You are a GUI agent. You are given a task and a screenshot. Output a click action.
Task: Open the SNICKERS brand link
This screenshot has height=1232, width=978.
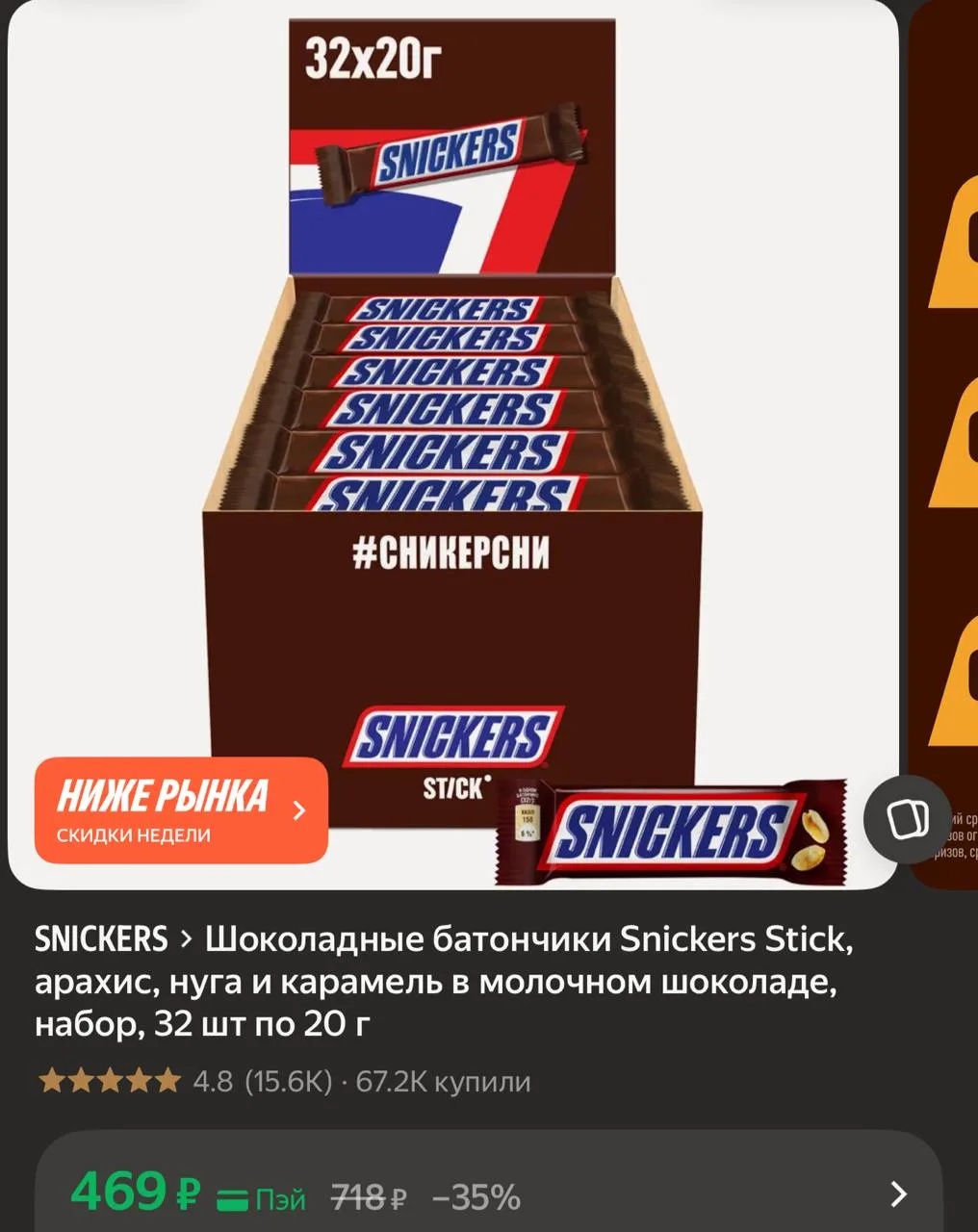[101, 938]
